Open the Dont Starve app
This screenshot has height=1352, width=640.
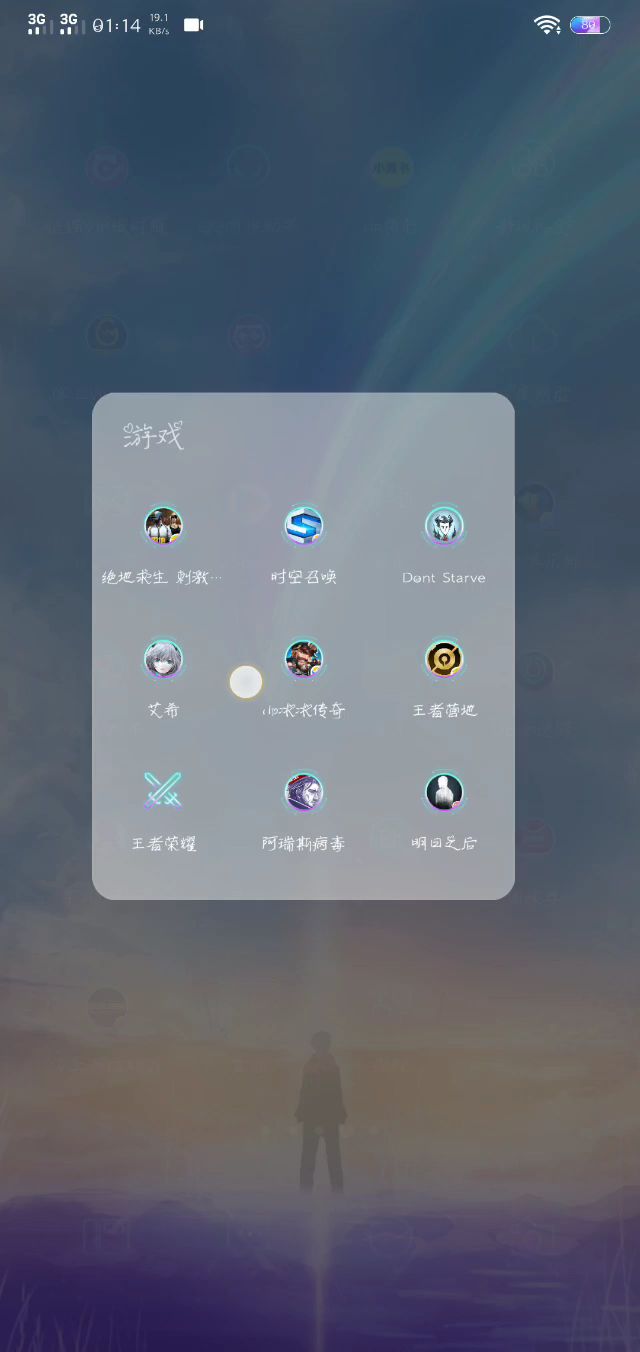point(443,527)
